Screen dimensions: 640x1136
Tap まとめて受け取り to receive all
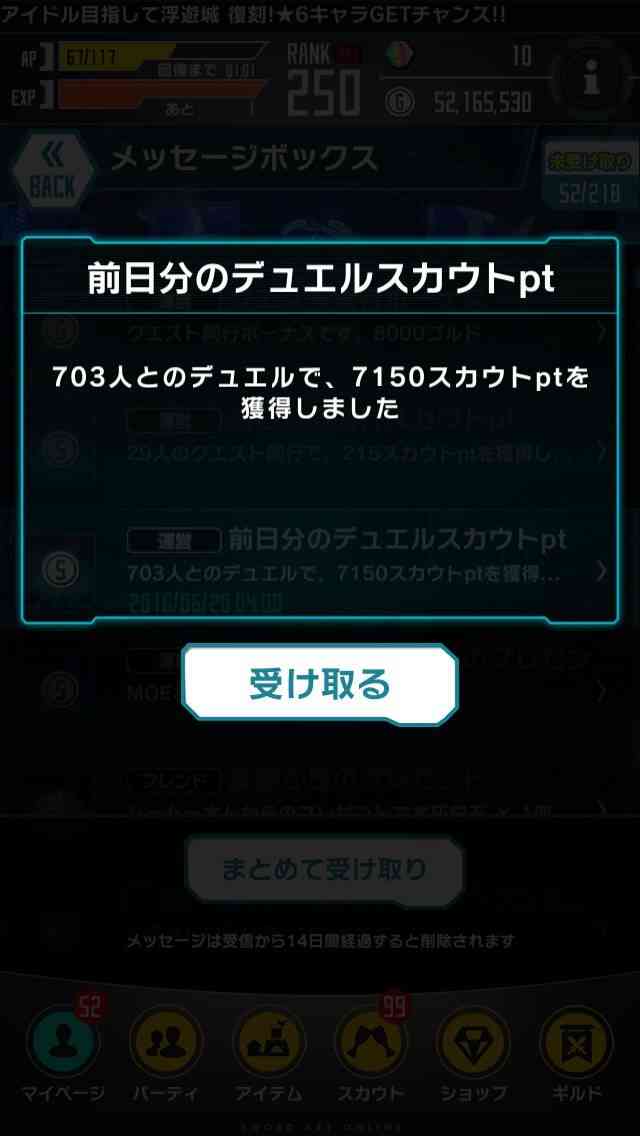324,869
